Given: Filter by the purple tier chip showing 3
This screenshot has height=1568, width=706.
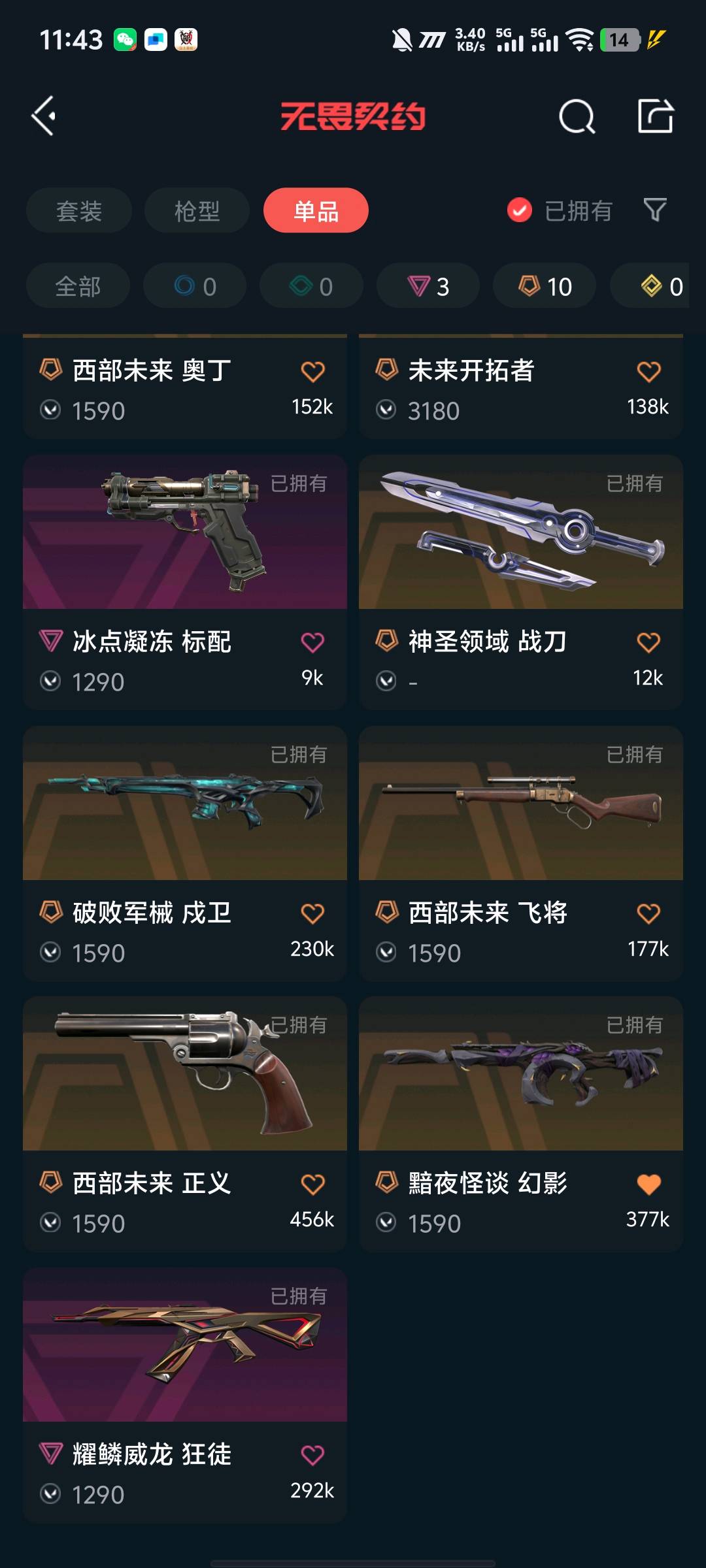Looking at the screenshot, I should [x=428, y=286].
